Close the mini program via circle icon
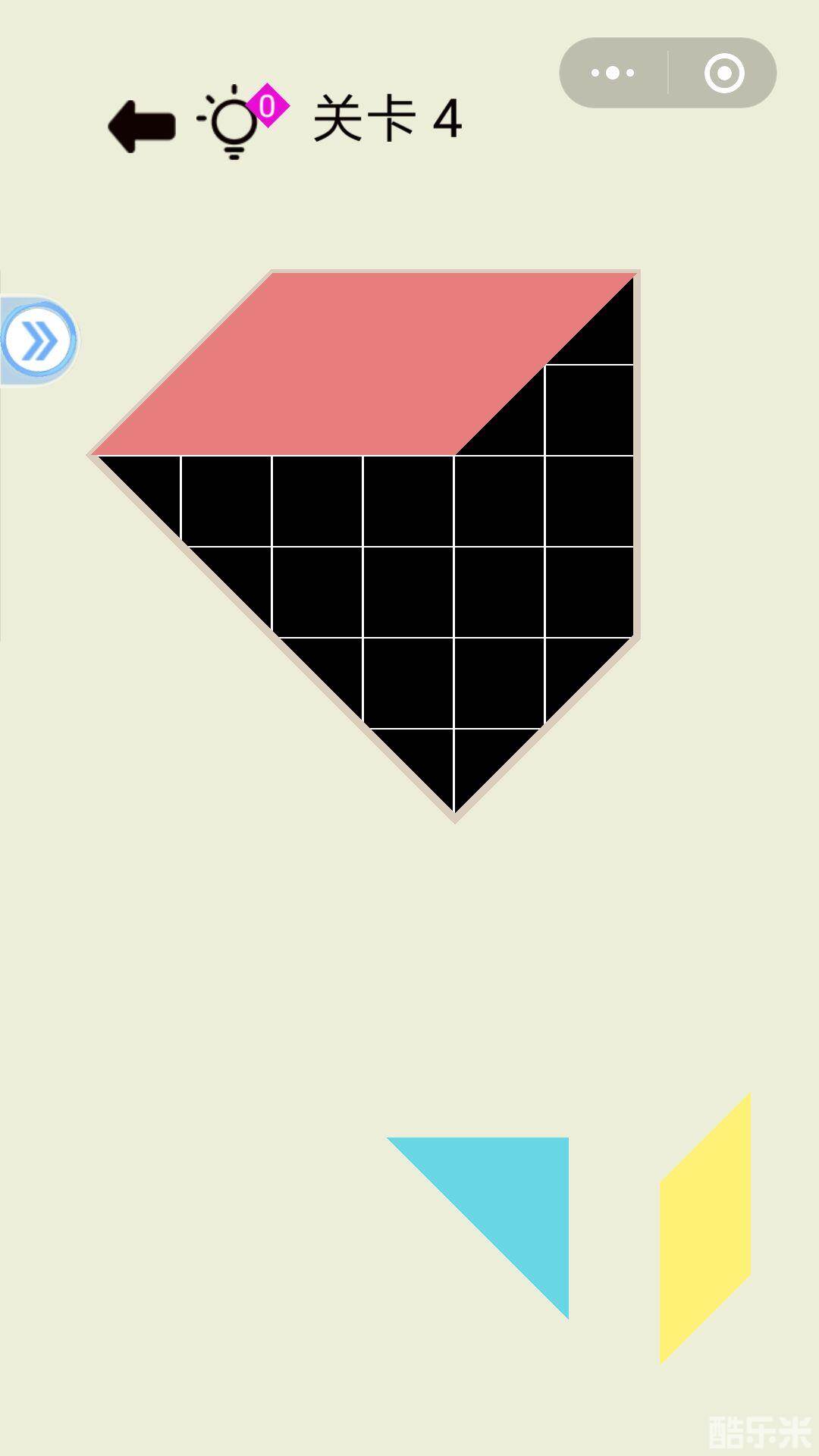The width and height of the screenshot is (819, 1456). click(x=723, y=73)
